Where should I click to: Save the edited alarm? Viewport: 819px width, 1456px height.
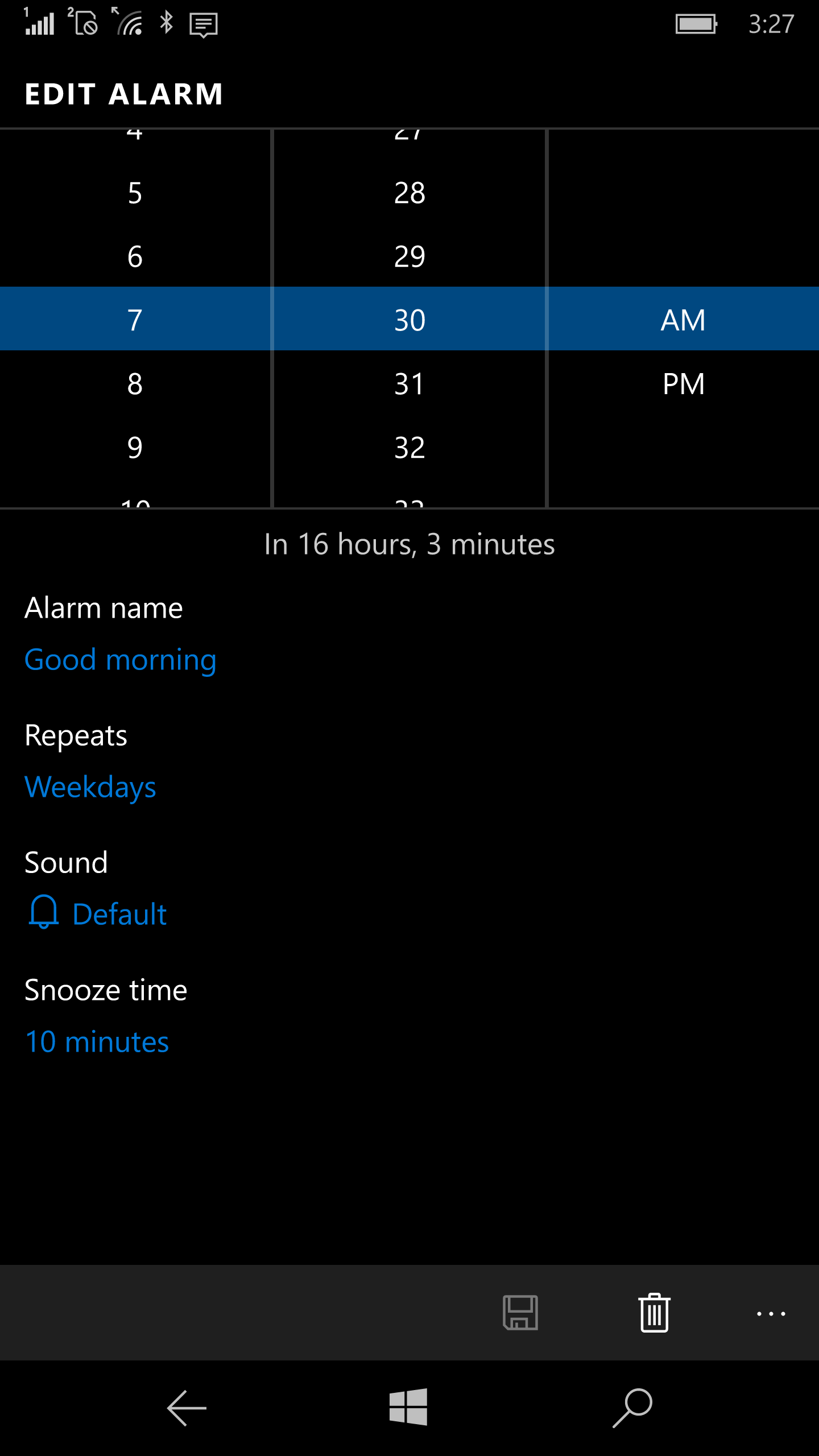520,1313
